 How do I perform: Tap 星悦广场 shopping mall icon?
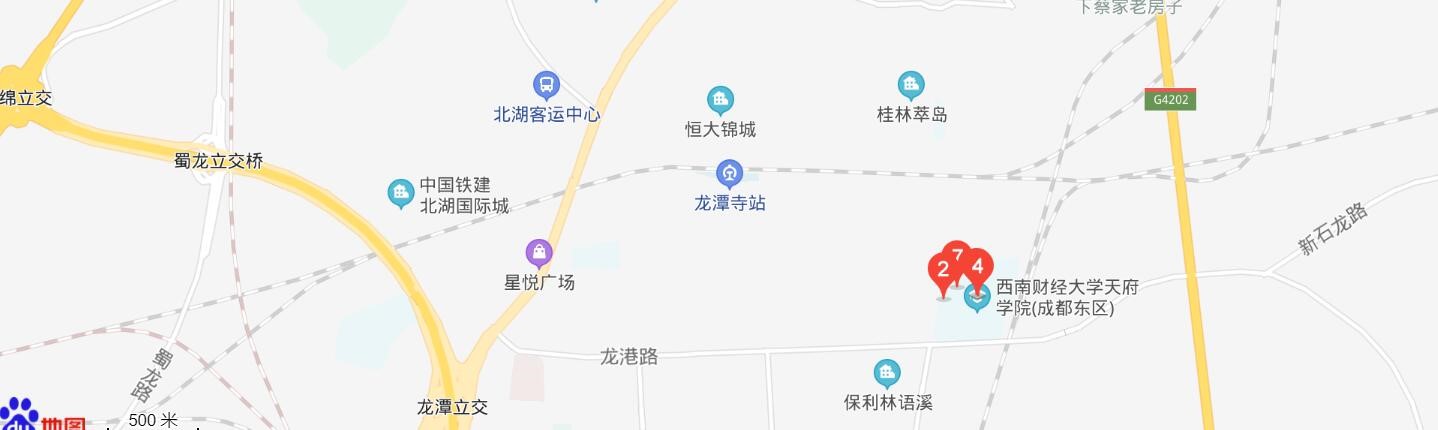[539, 253]
